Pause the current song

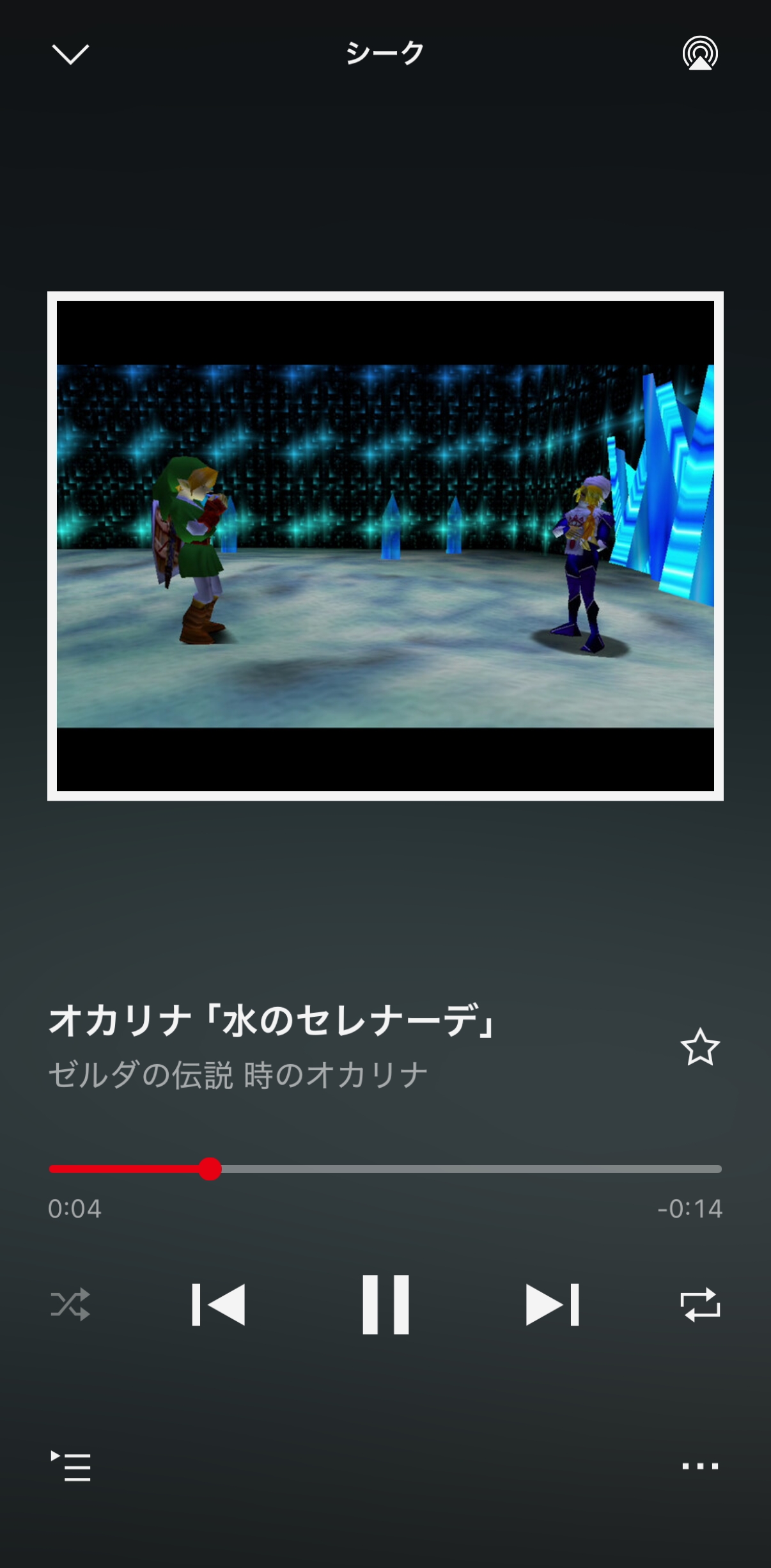click(x=385, y=1305)
